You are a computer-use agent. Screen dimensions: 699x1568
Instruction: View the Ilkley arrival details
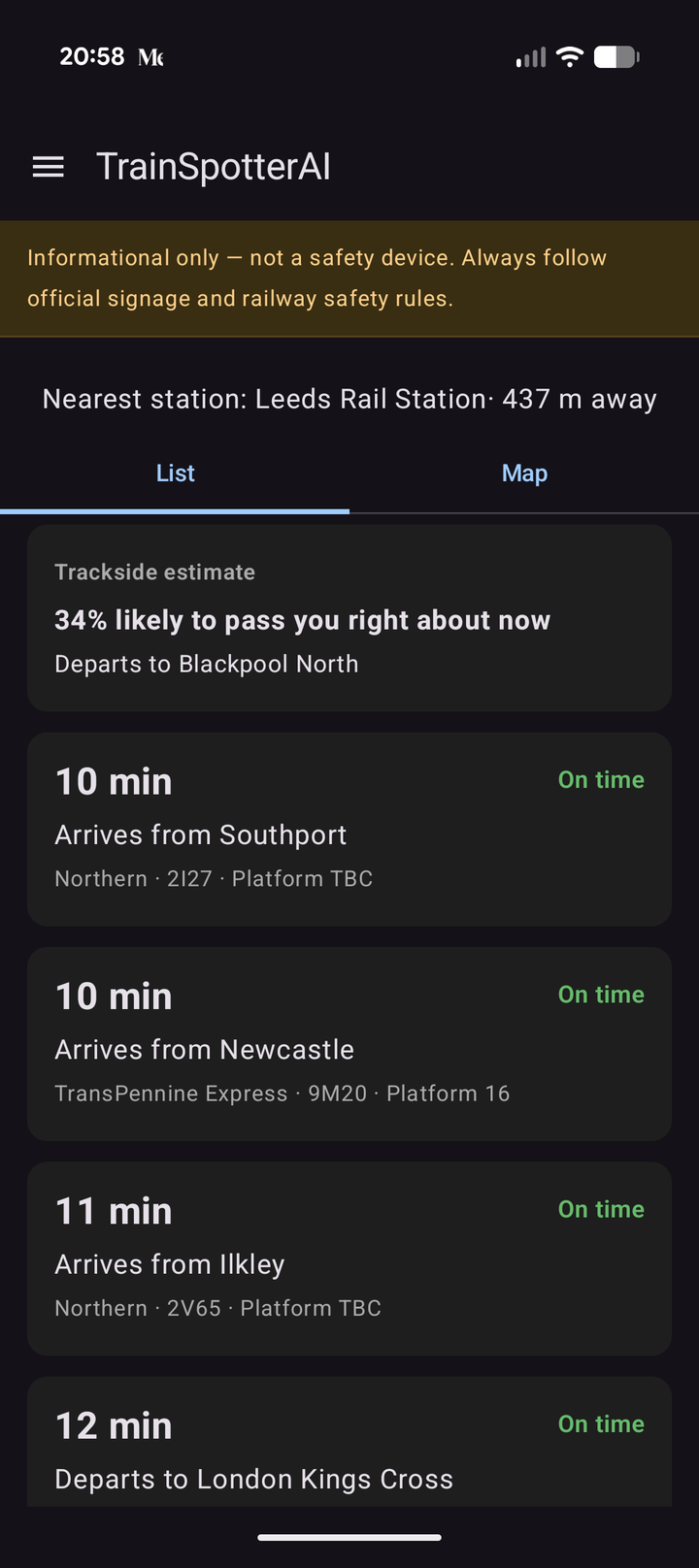(349, 1258)
